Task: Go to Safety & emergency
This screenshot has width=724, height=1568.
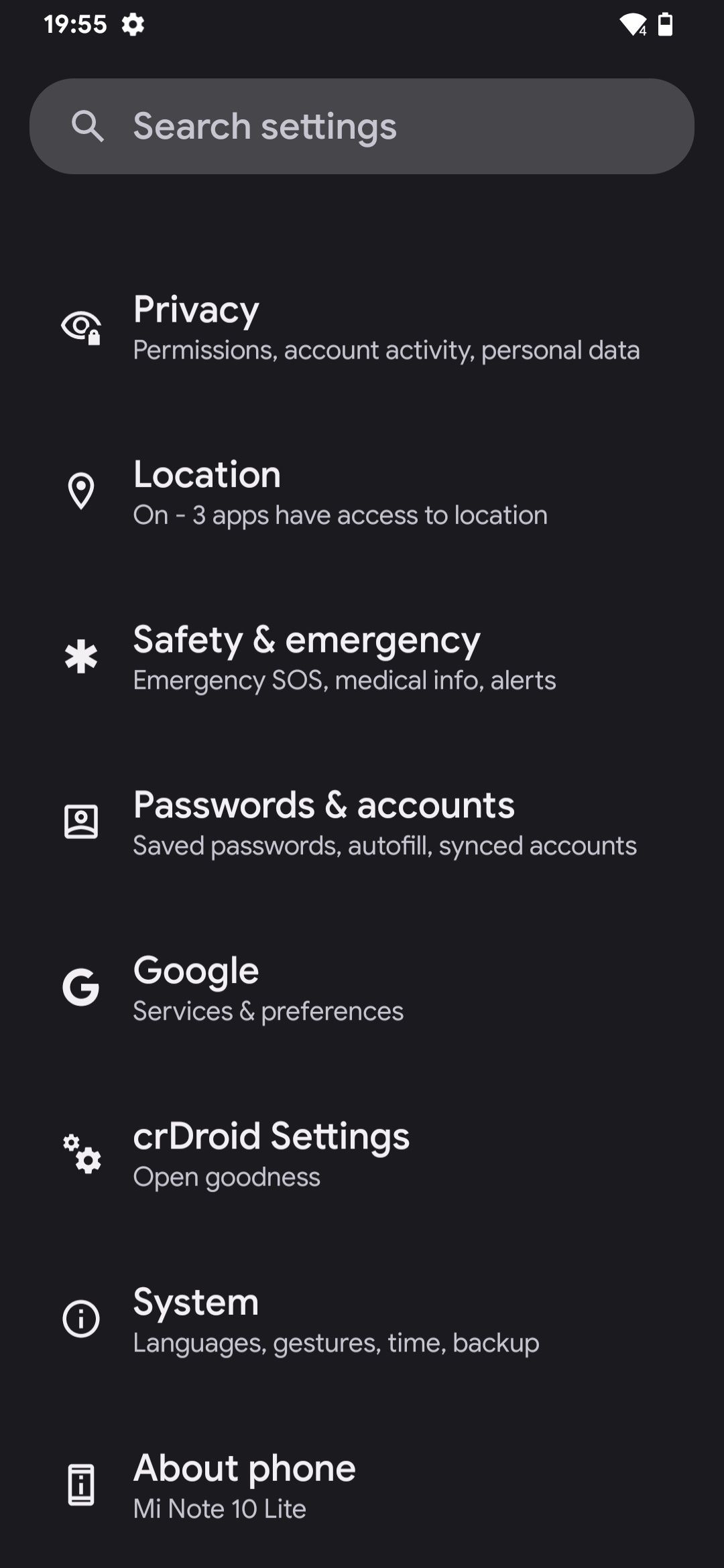Action: click(362, 657)
